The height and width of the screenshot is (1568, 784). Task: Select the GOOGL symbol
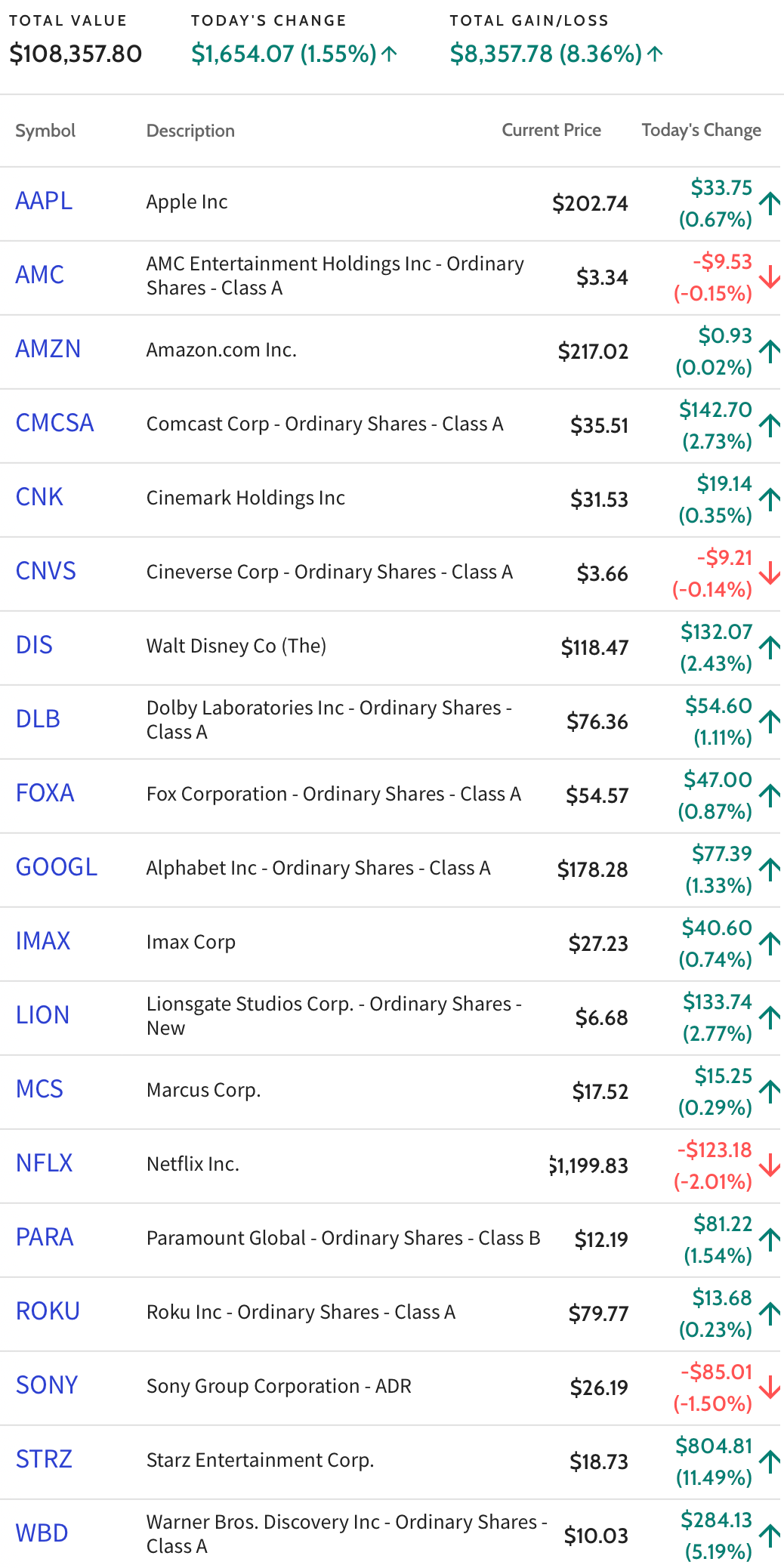point(57,867)
